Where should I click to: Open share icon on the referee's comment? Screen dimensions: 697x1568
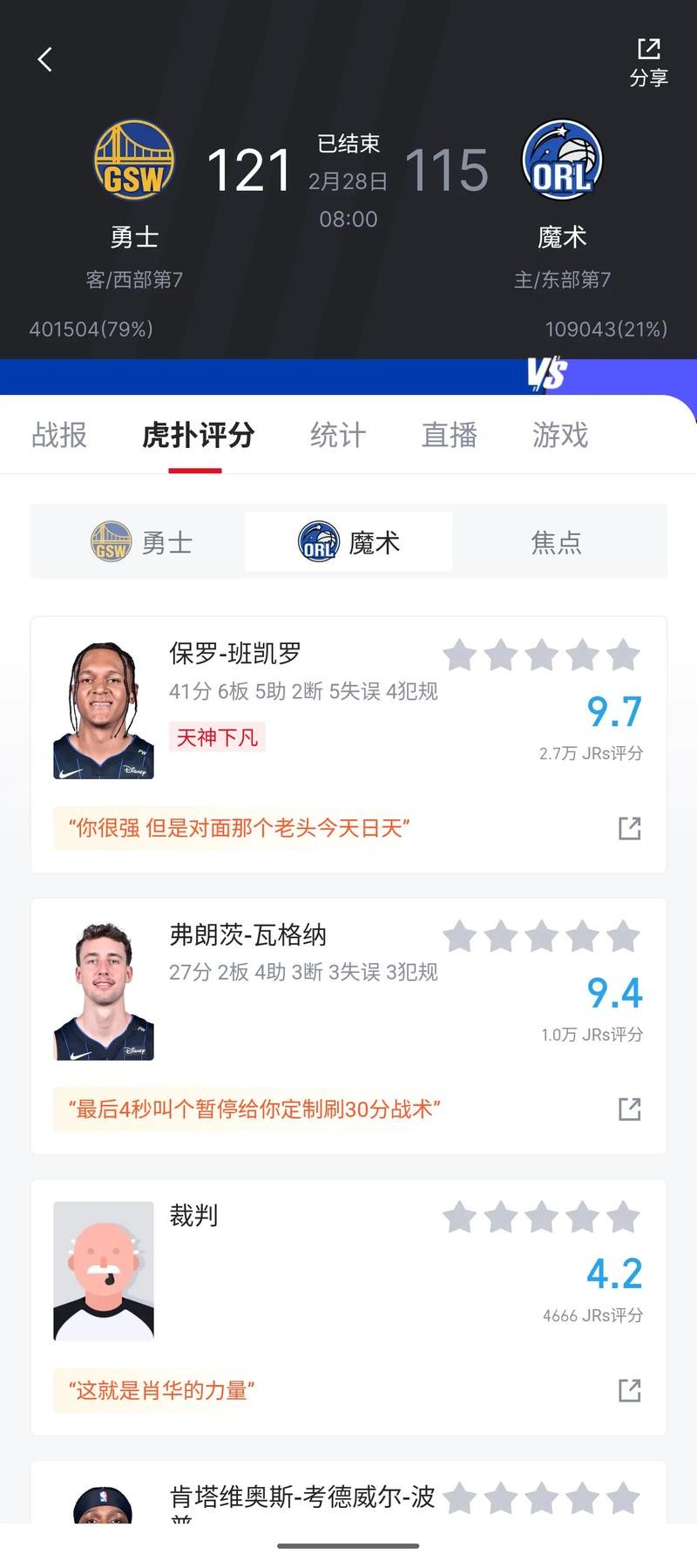point(629,1391)
